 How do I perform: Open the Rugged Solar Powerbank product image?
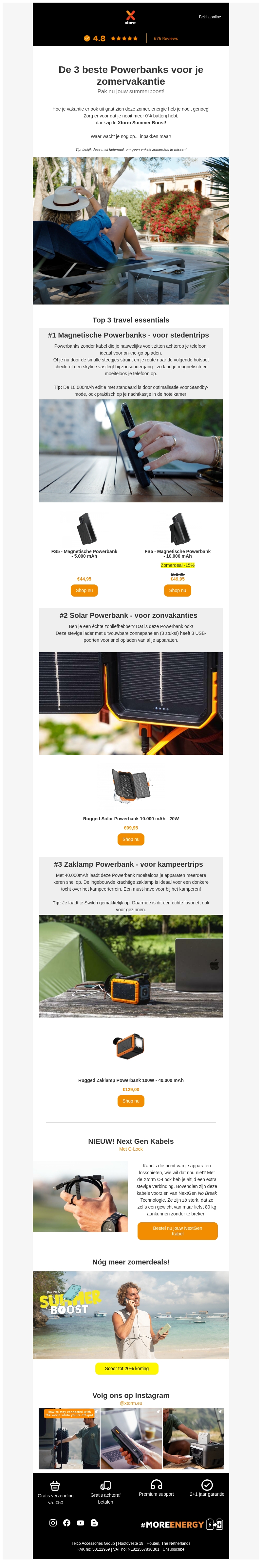click(x=130, y=785)
